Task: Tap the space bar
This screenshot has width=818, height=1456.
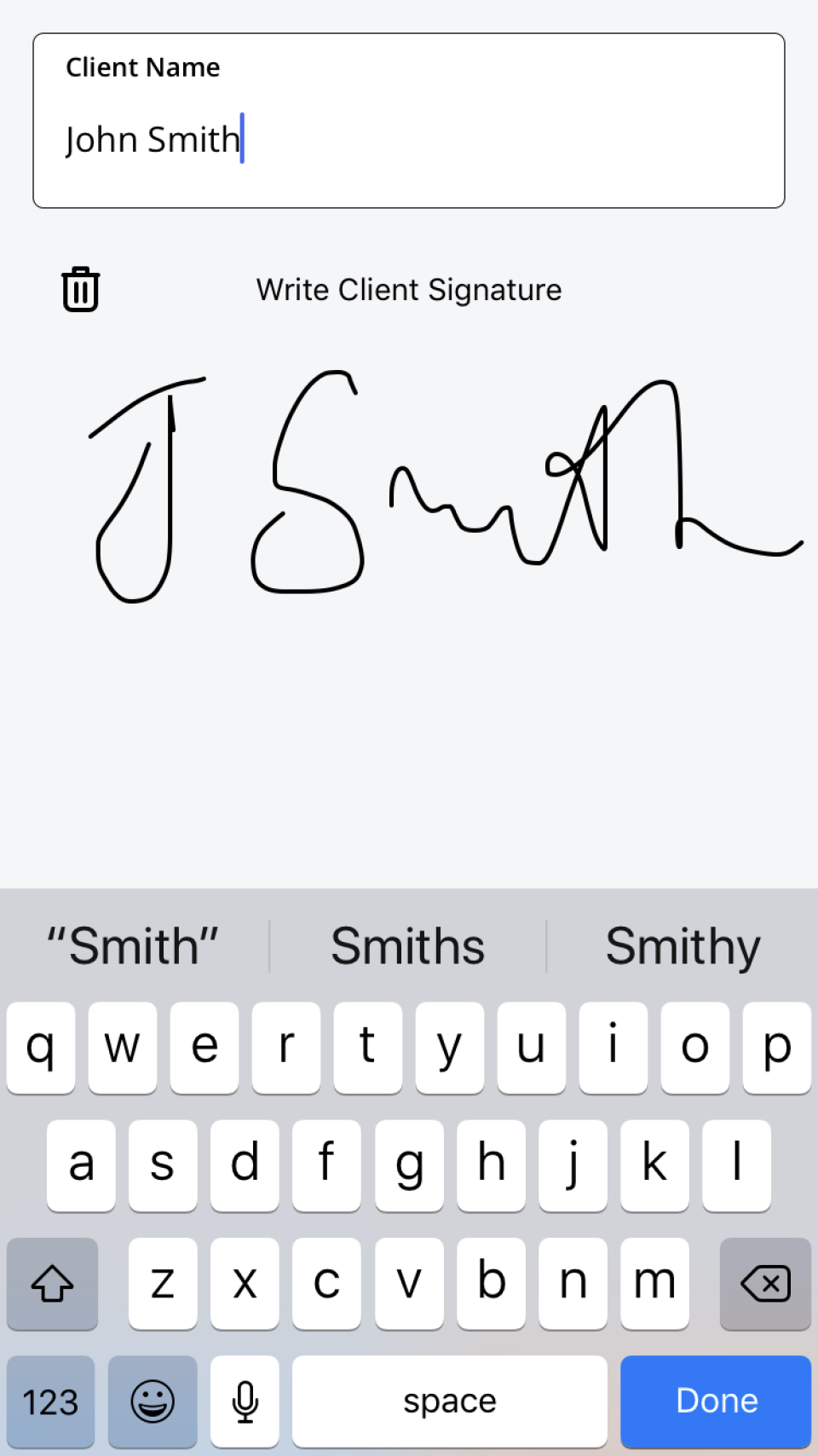Action: 450,1401
